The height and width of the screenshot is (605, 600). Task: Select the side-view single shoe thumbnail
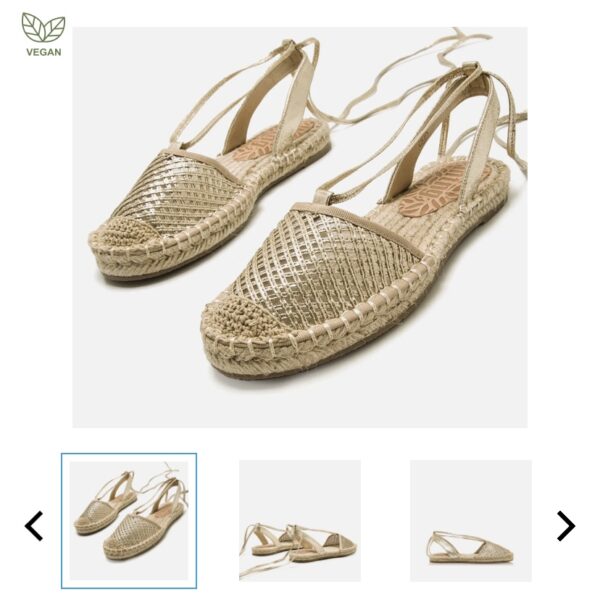pyautogui.click(x=470, y=521)
